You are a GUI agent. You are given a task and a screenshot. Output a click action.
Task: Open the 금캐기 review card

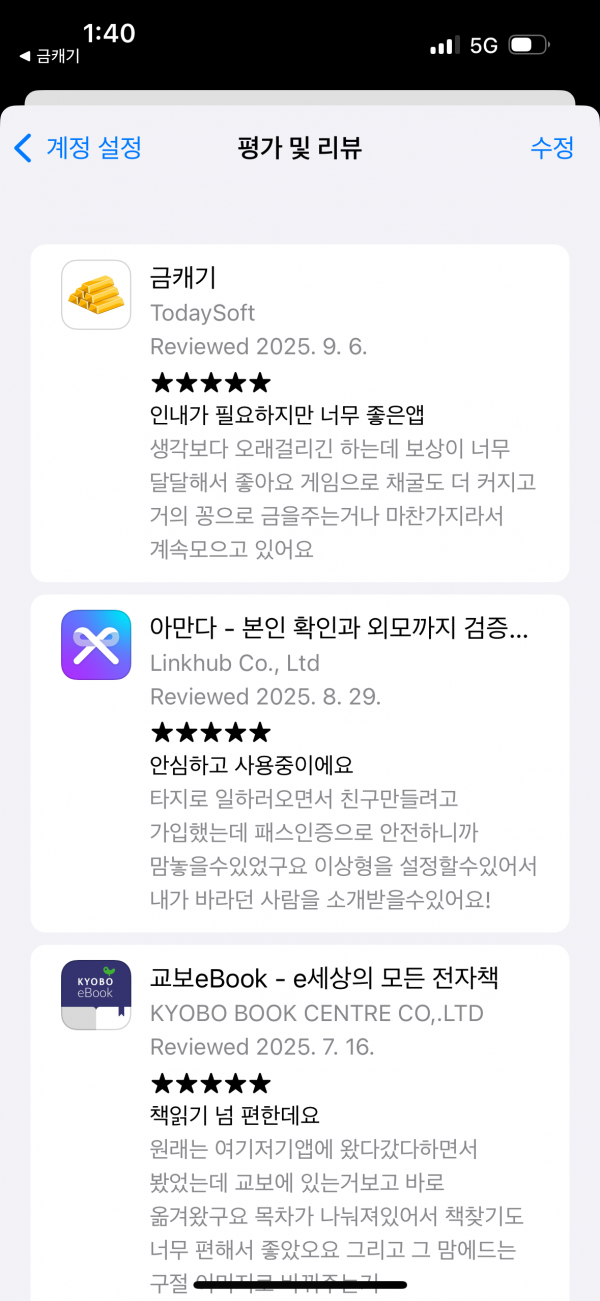coord(300,413)
